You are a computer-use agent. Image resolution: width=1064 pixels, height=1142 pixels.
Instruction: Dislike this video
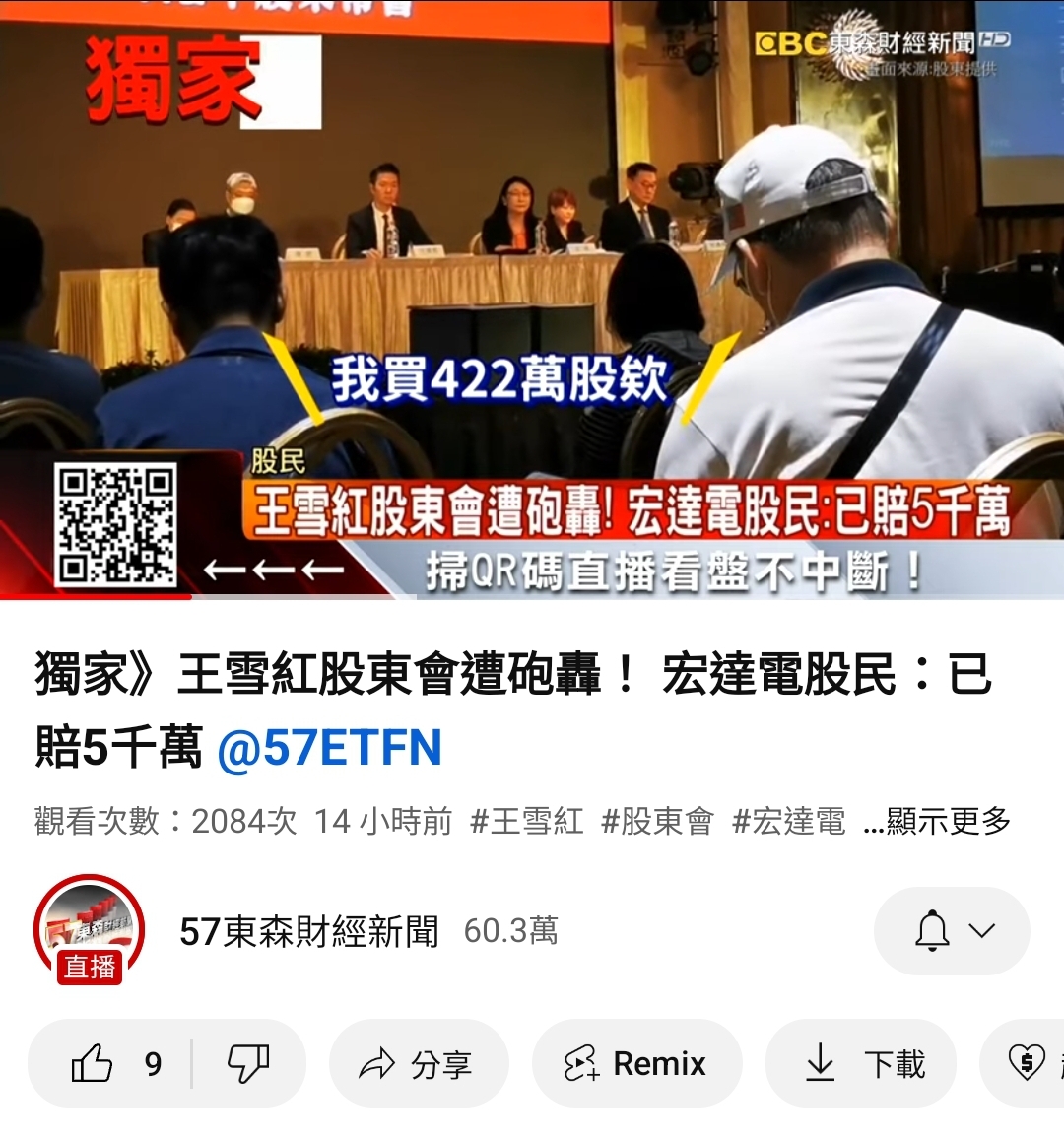[x=248, y=1064]
